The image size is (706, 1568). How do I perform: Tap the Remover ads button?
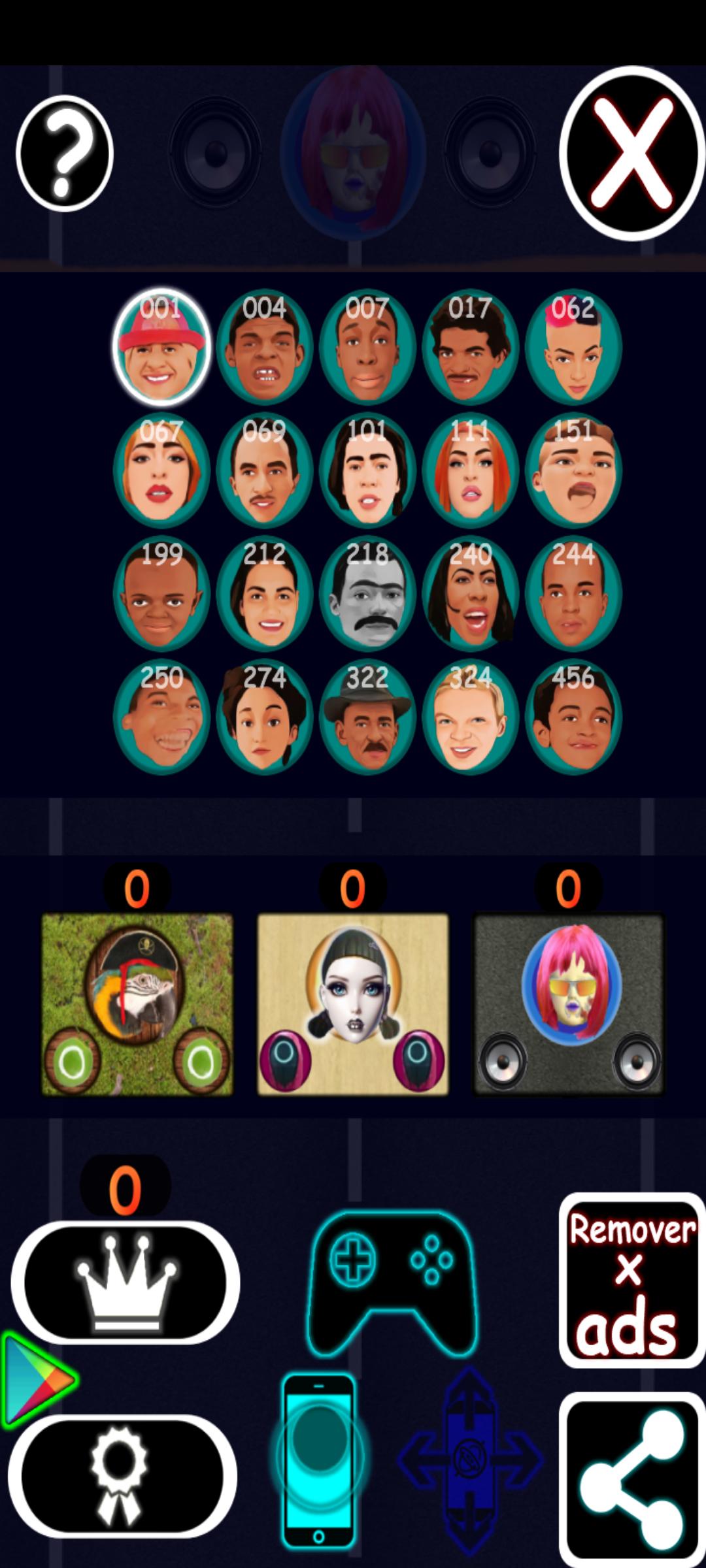point(632,1280)
